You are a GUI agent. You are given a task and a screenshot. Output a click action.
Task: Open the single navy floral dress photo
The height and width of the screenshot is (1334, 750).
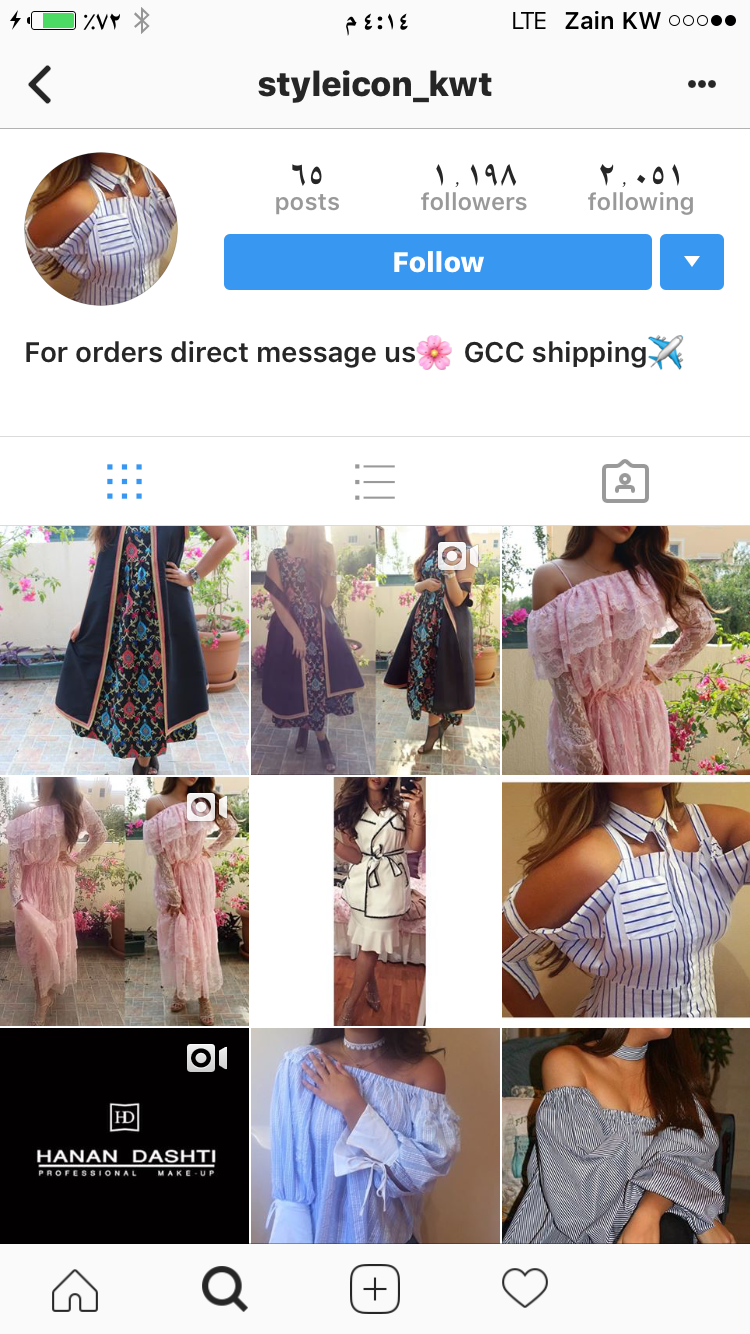[124, 650]
